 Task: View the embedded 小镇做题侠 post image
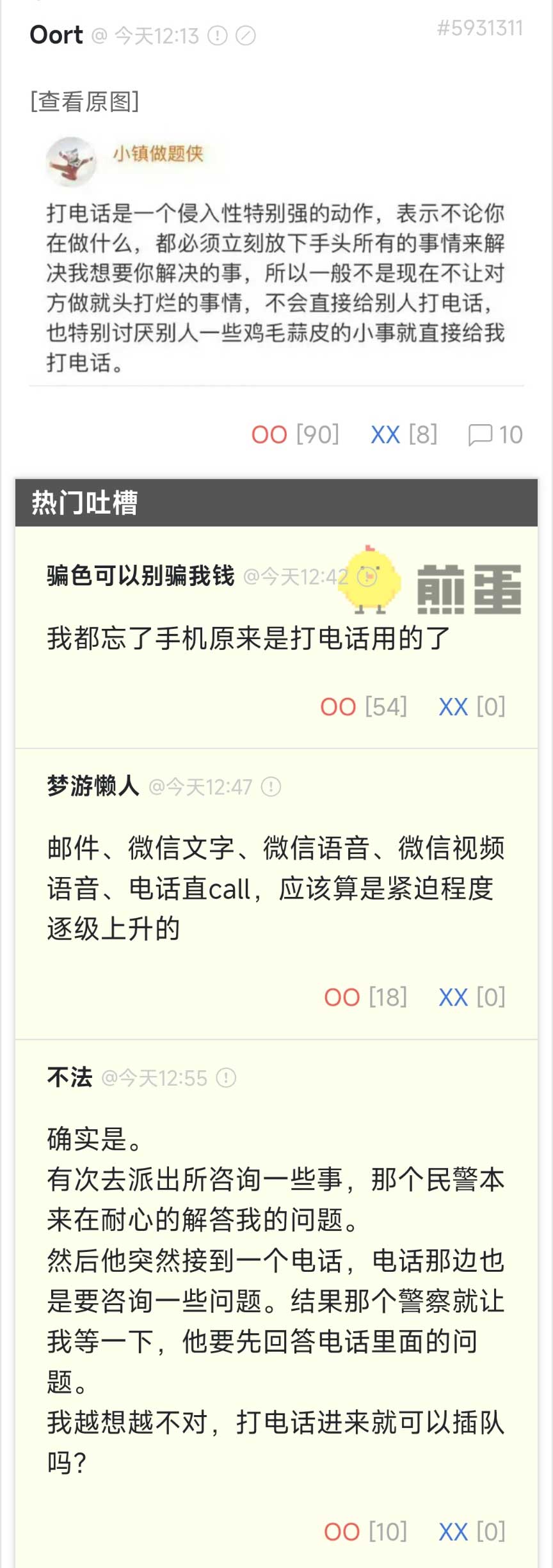275,256
